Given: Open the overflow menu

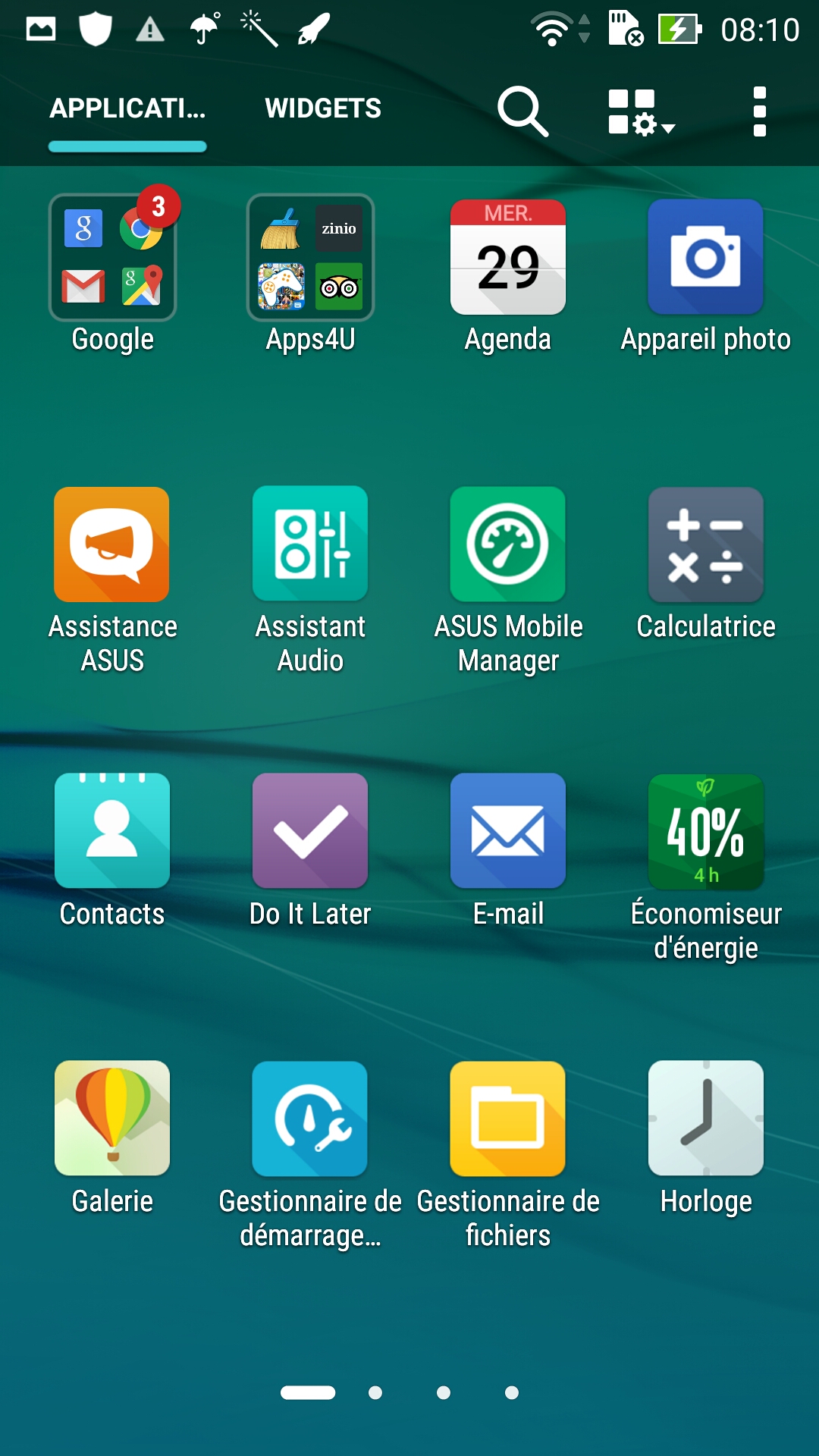Looking at the screenshot, I should click(759, 111).
